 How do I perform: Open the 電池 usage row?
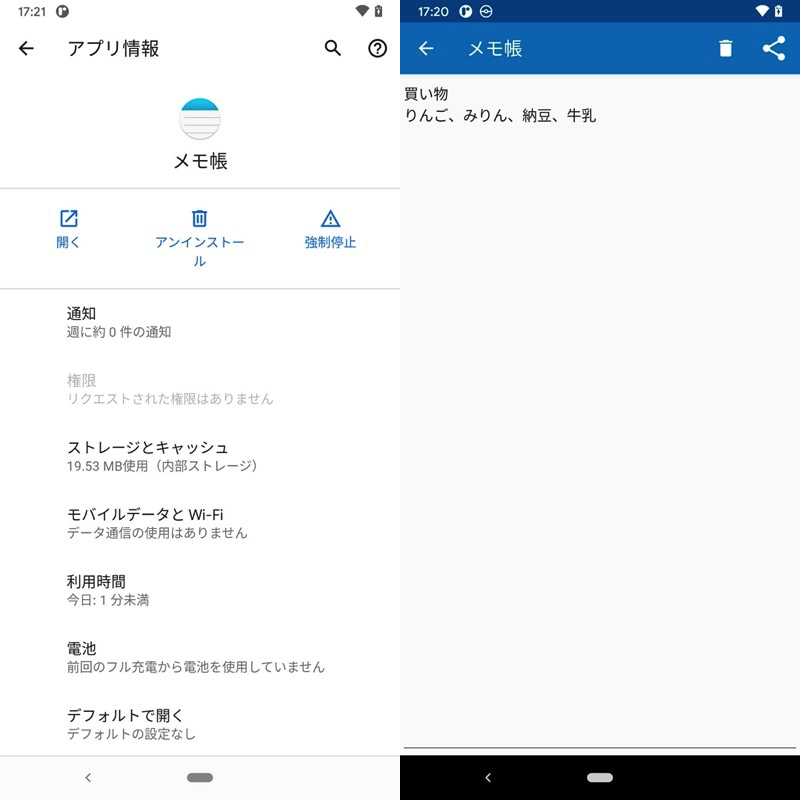tap(200, 657)
